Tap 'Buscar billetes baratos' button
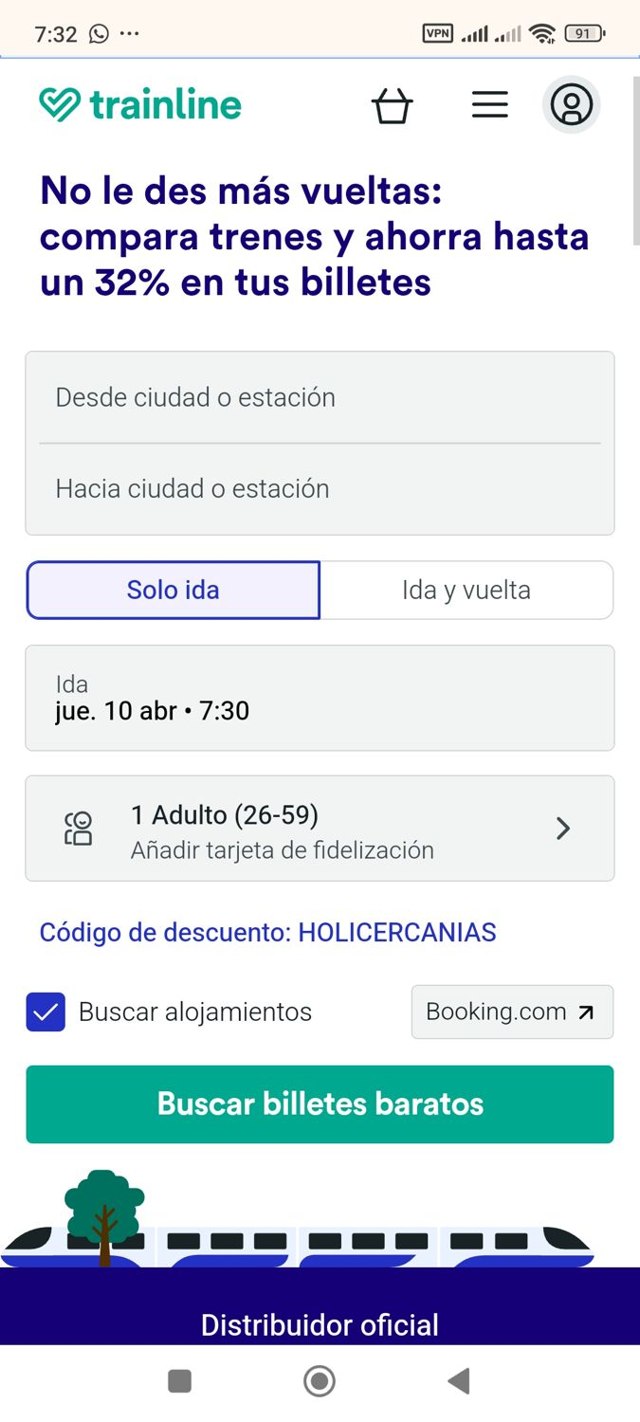Image resolution: width=640 pixels, height=1422 pixels. [320, 1104]
